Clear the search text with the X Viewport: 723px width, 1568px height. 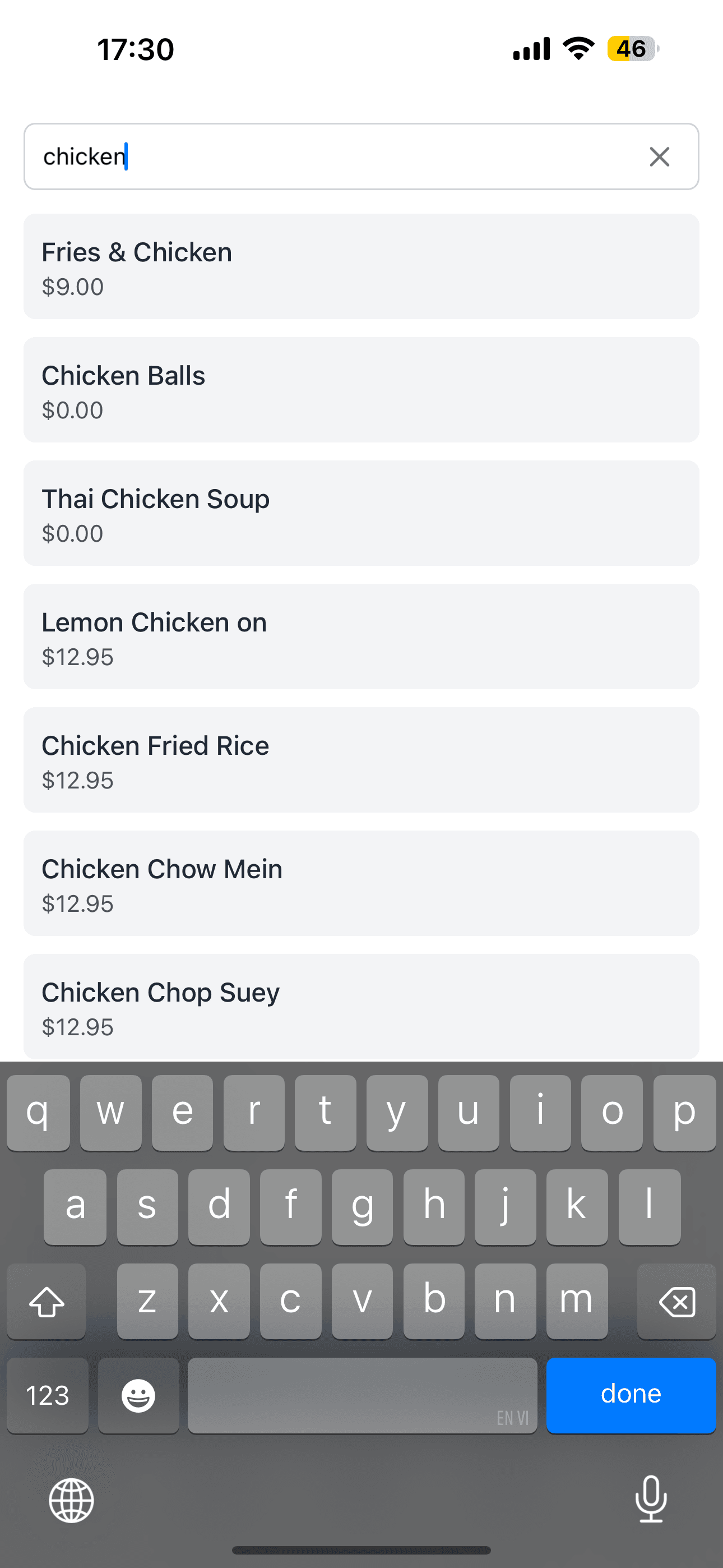click(659, 156)
